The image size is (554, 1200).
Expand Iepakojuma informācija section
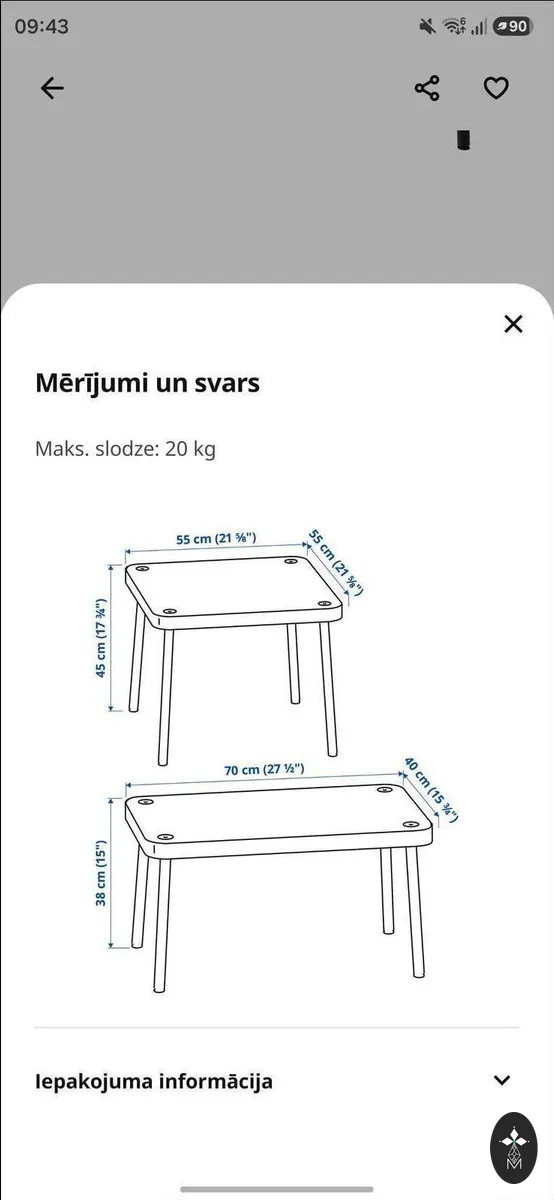pos(277,1081)
